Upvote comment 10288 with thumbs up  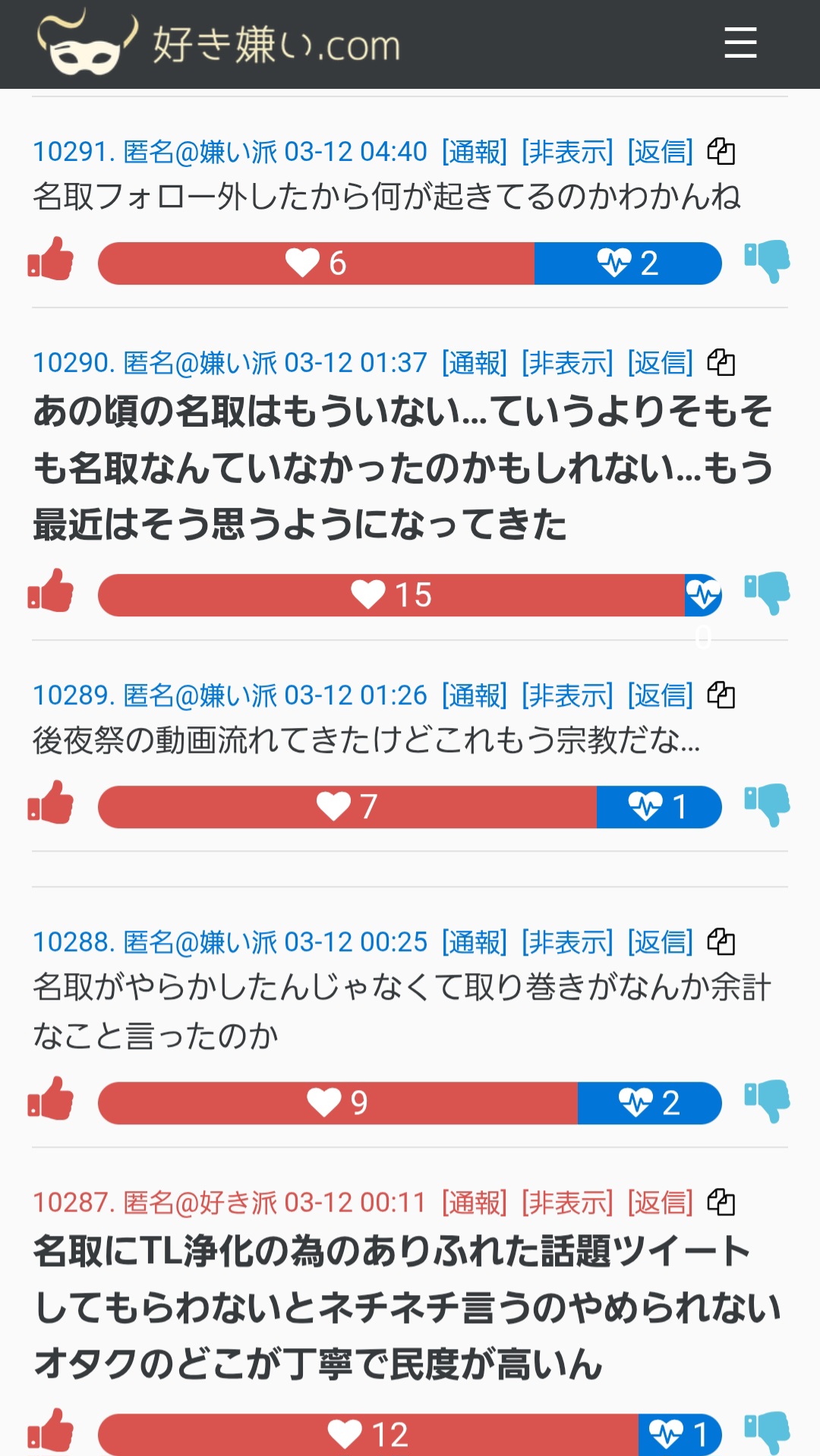pyautogui.click(x=51, y=1100)
